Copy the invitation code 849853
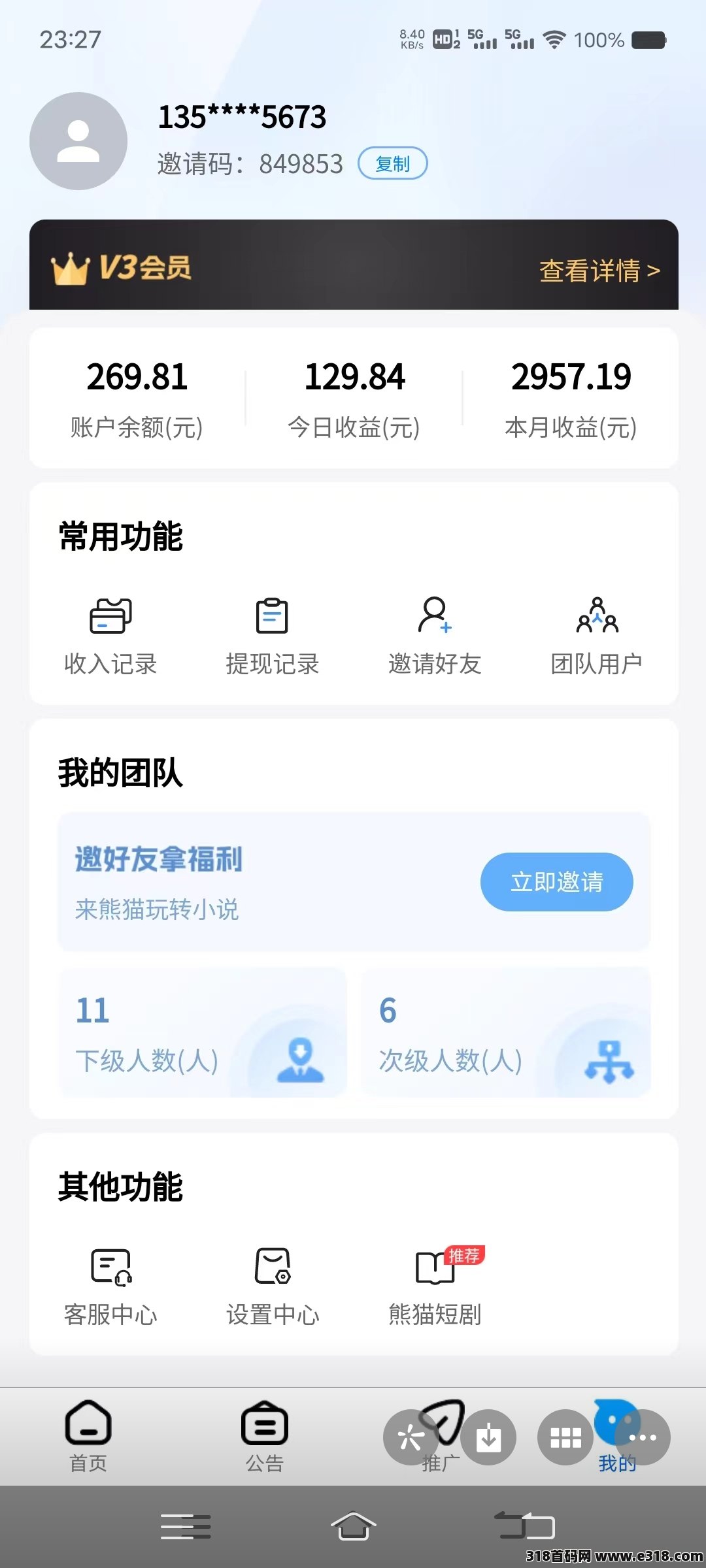 pyautogui.click(x=393, y=163)
